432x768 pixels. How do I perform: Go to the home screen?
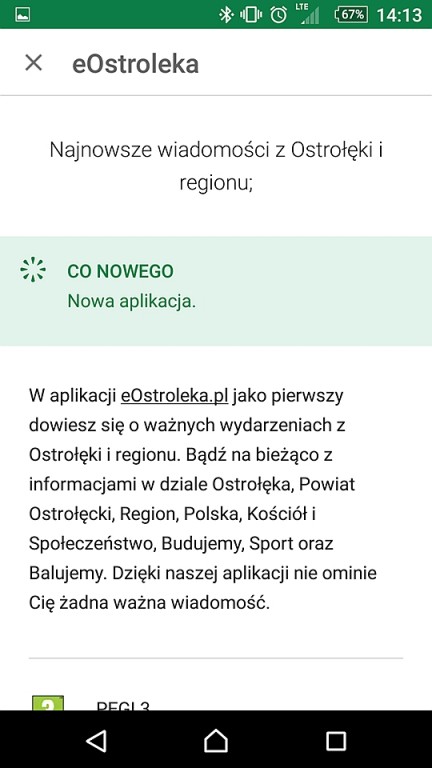pos(216,740)
